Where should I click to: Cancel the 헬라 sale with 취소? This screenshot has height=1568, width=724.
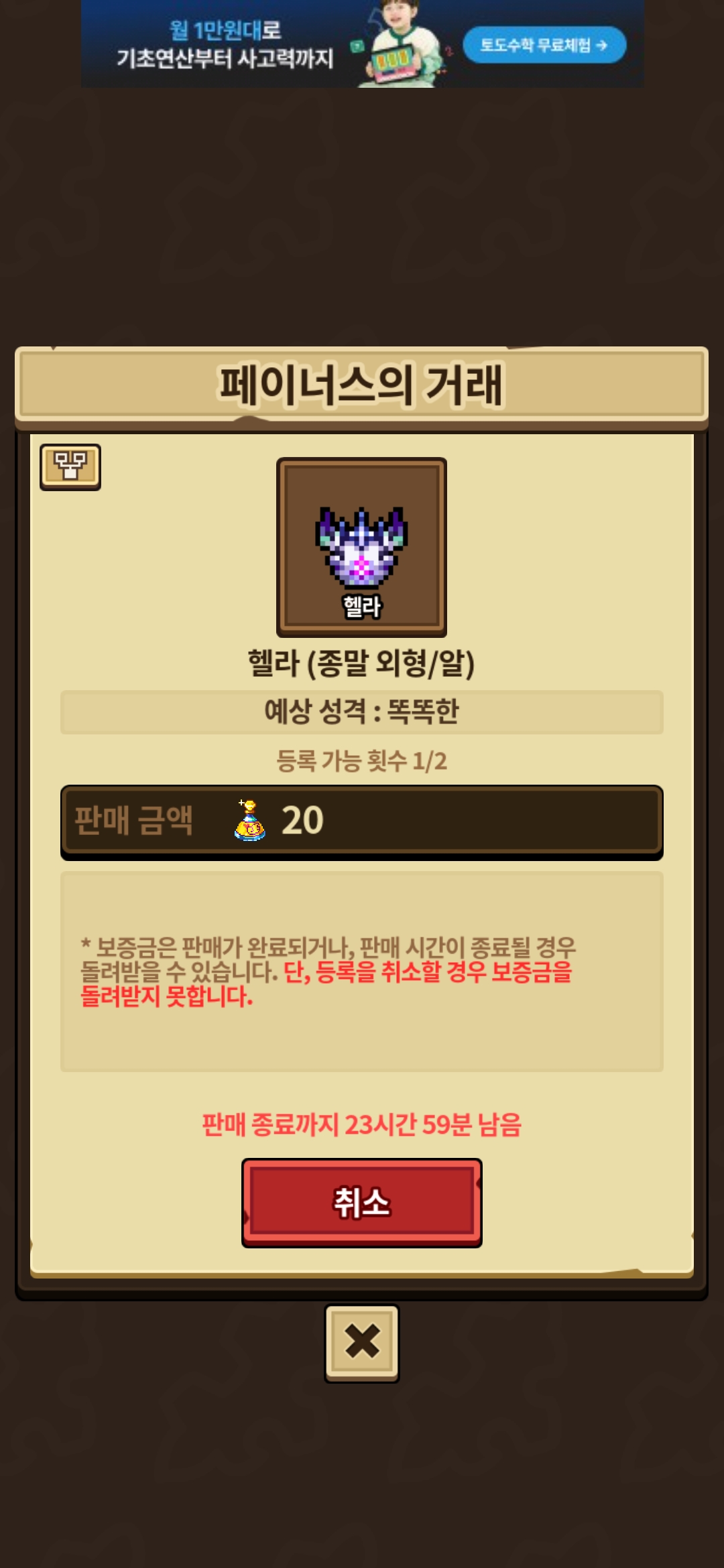point(361,1202)
